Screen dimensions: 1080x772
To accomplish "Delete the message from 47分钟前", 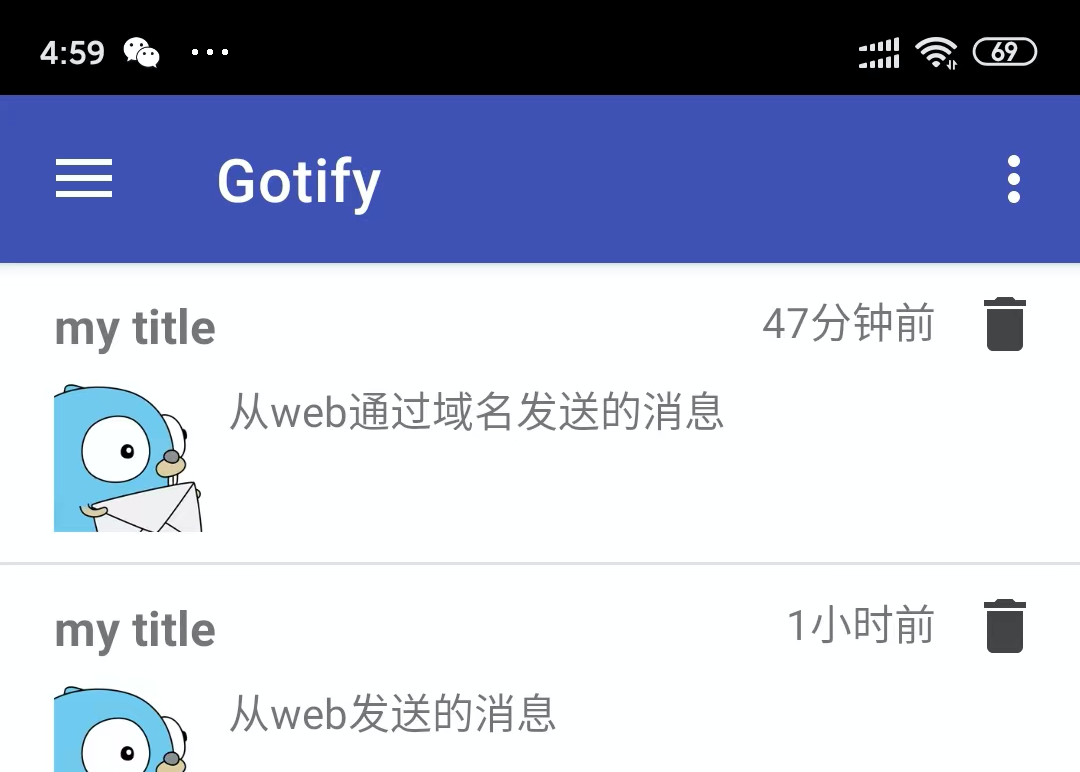I will [x=1005, y=325].
